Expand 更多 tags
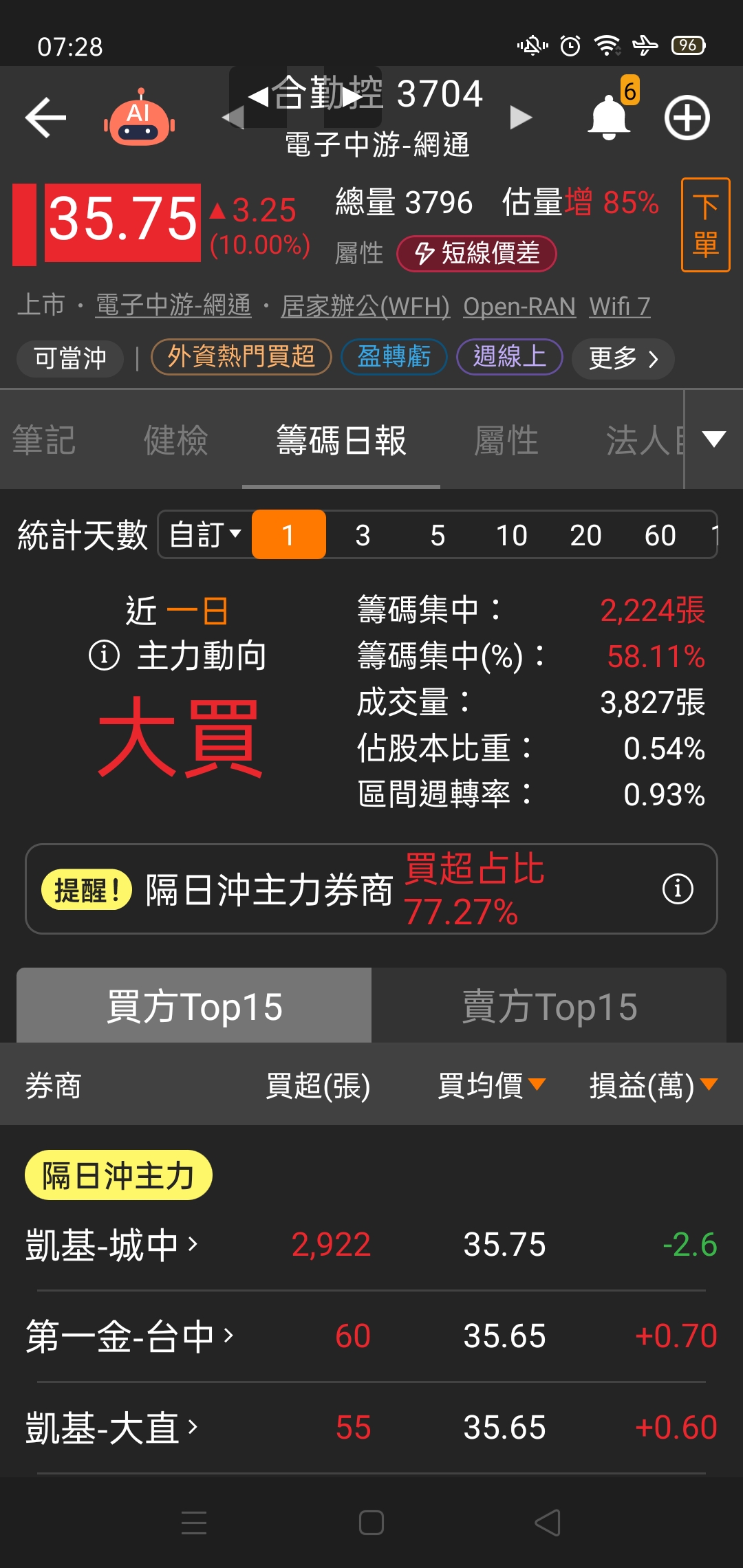The height and width of the screenshot is (1568, 743). (x=623, y=358)
